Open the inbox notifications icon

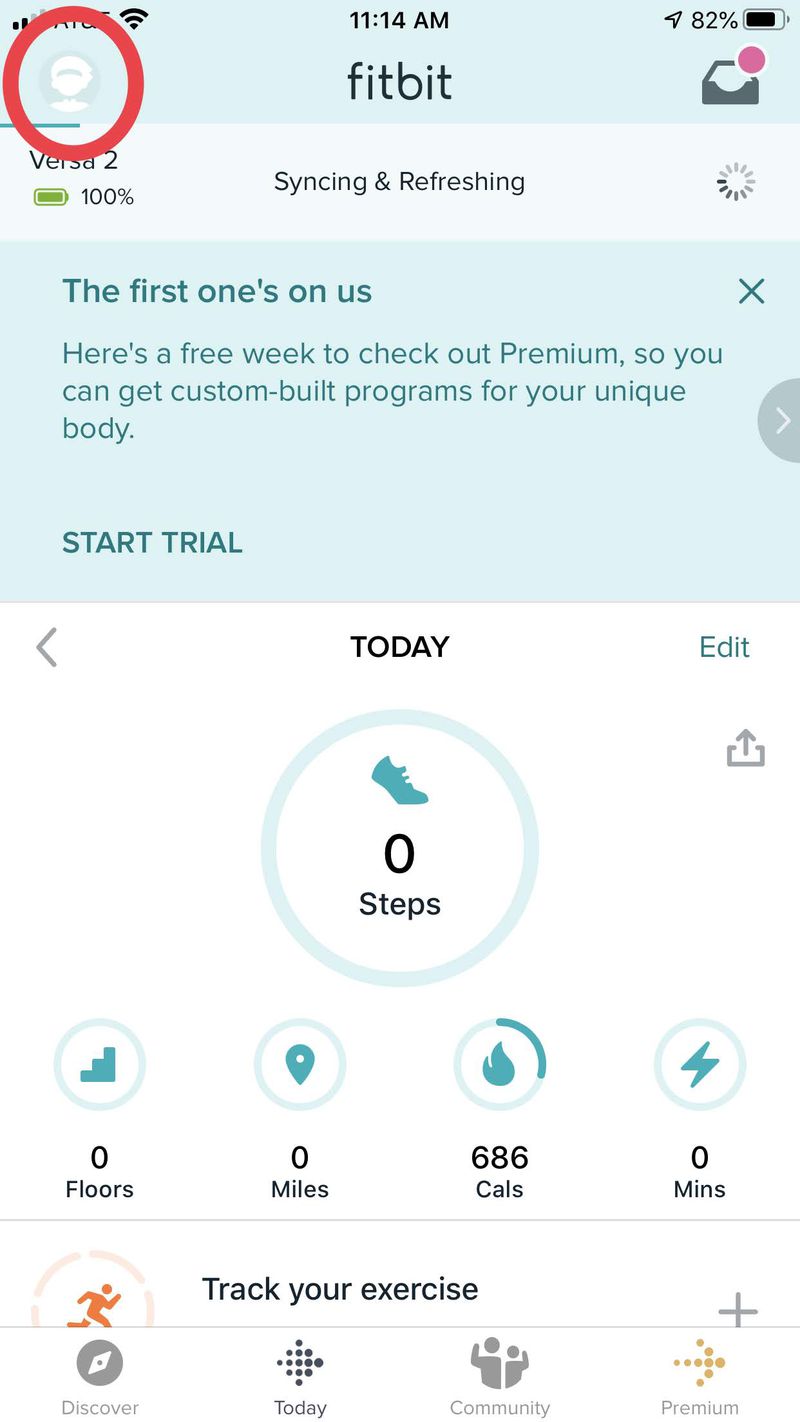tap(732, 80)
